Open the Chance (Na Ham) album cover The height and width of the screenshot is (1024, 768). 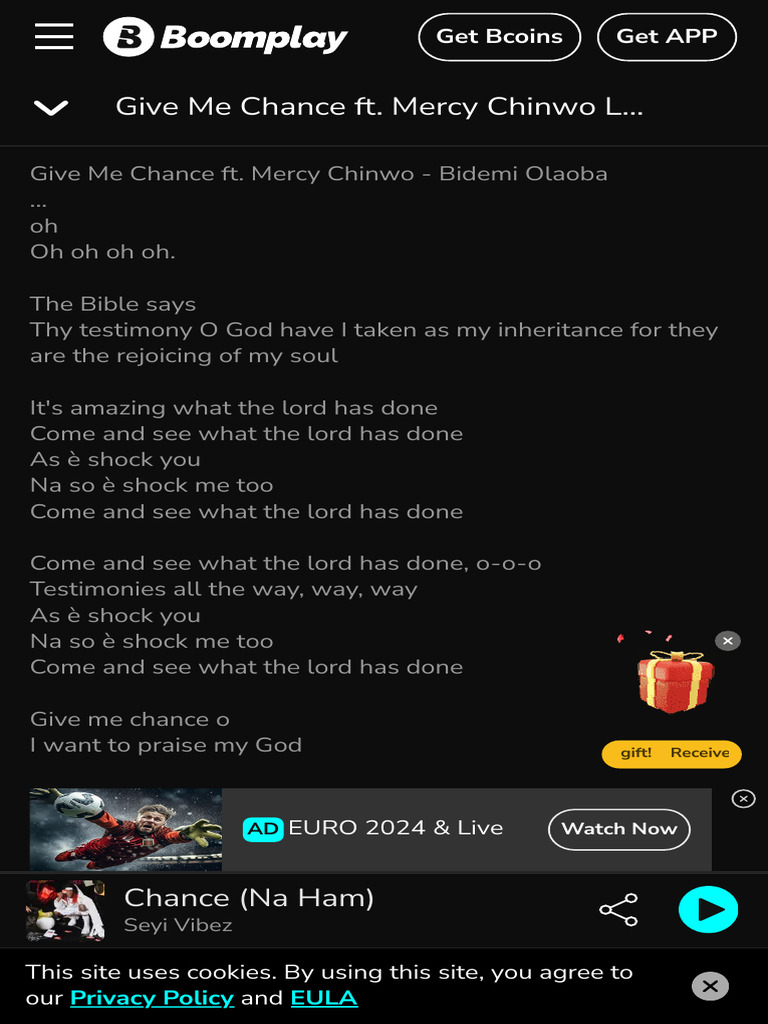click(x=65, y=910)
